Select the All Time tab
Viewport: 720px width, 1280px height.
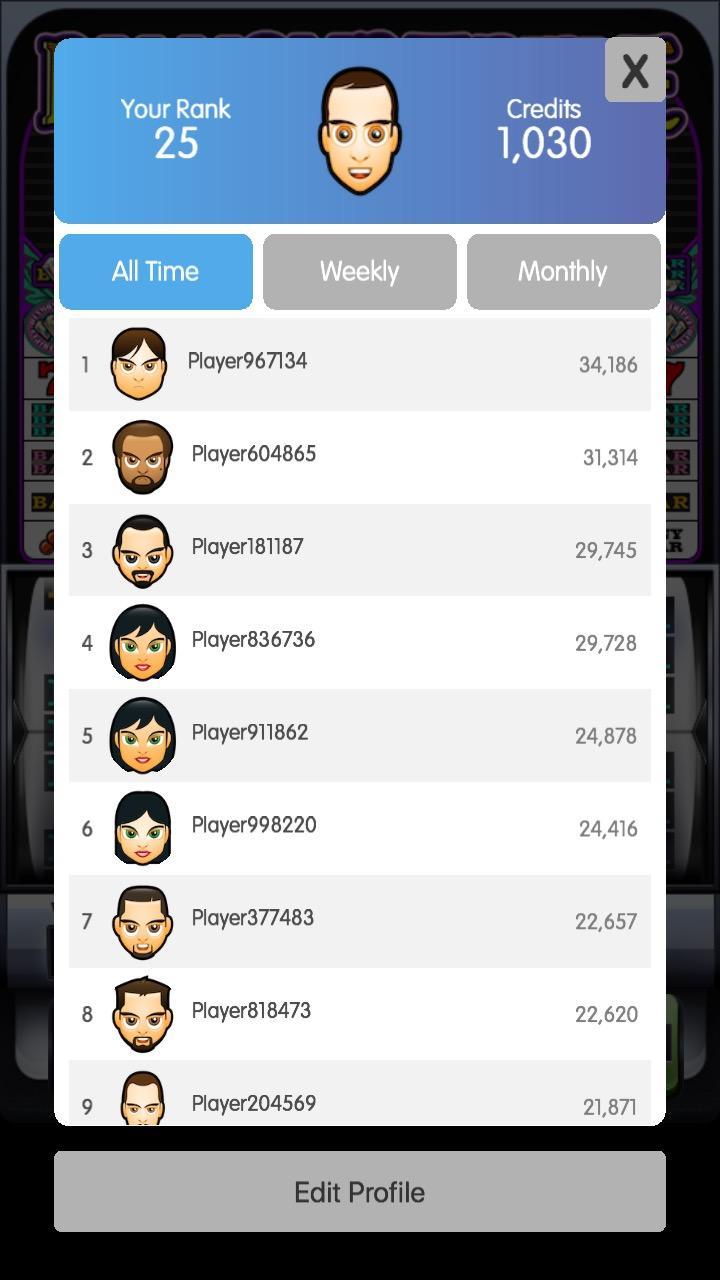[x=156, y=271]
